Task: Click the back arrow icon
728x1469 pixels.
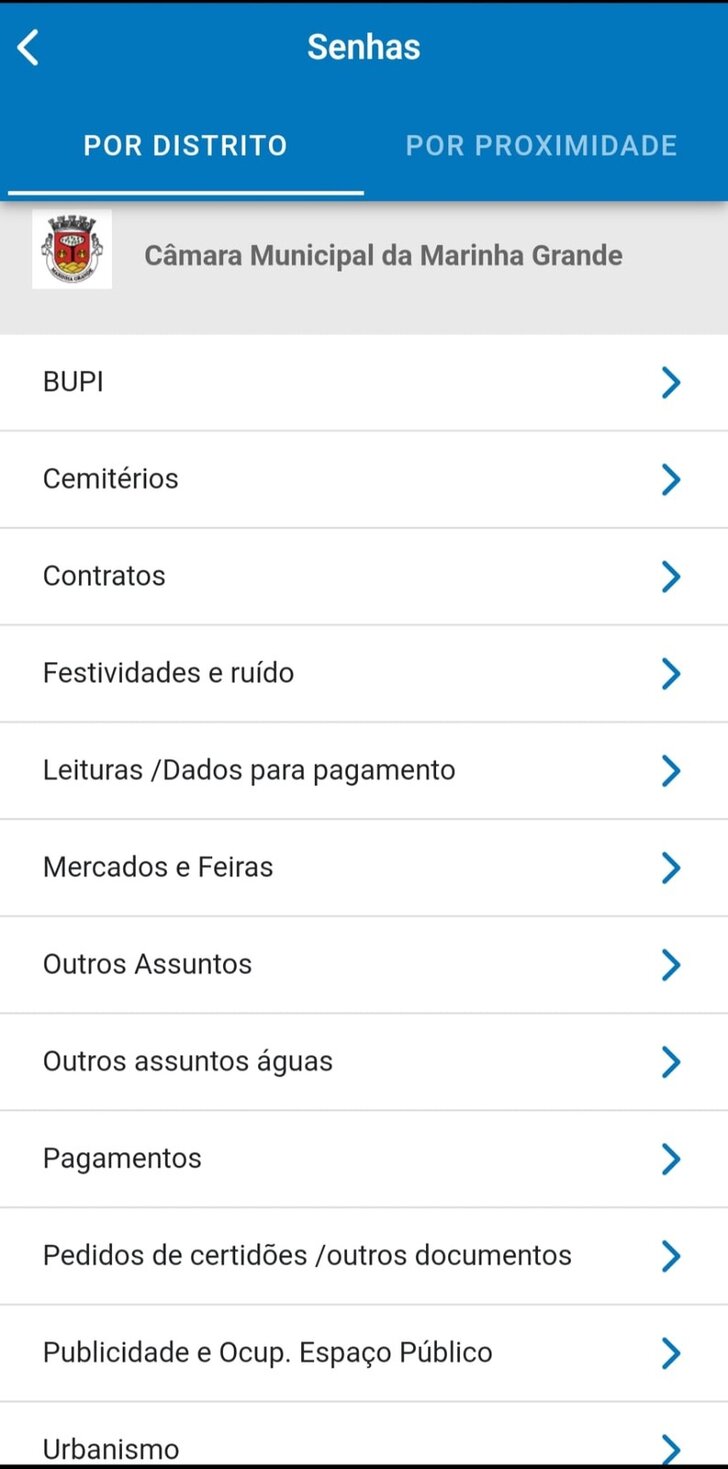Action: (27, 47)
